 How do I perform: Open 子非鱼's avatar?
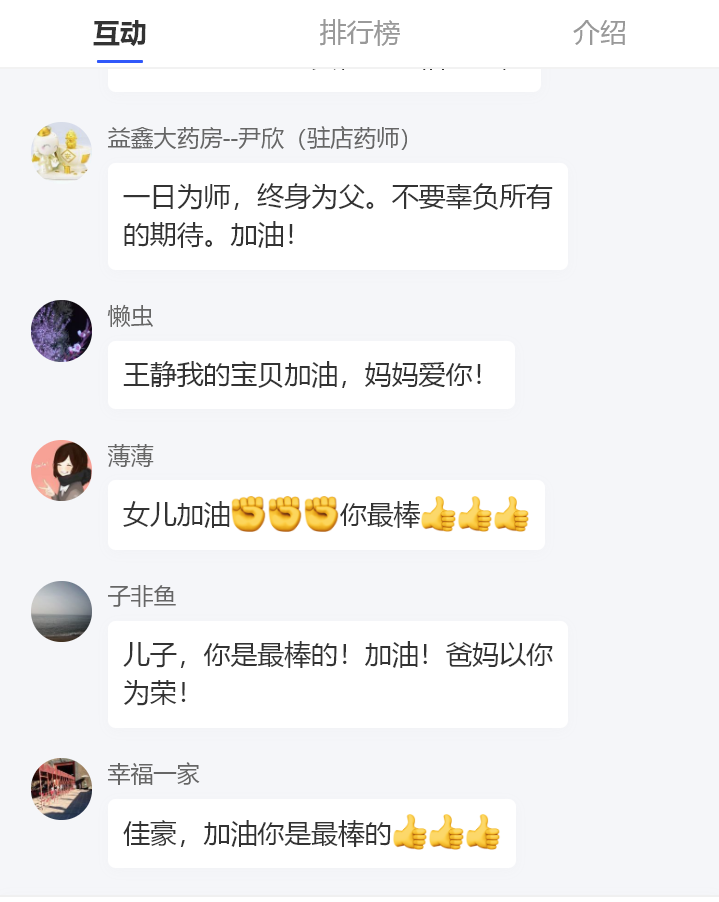61,611
